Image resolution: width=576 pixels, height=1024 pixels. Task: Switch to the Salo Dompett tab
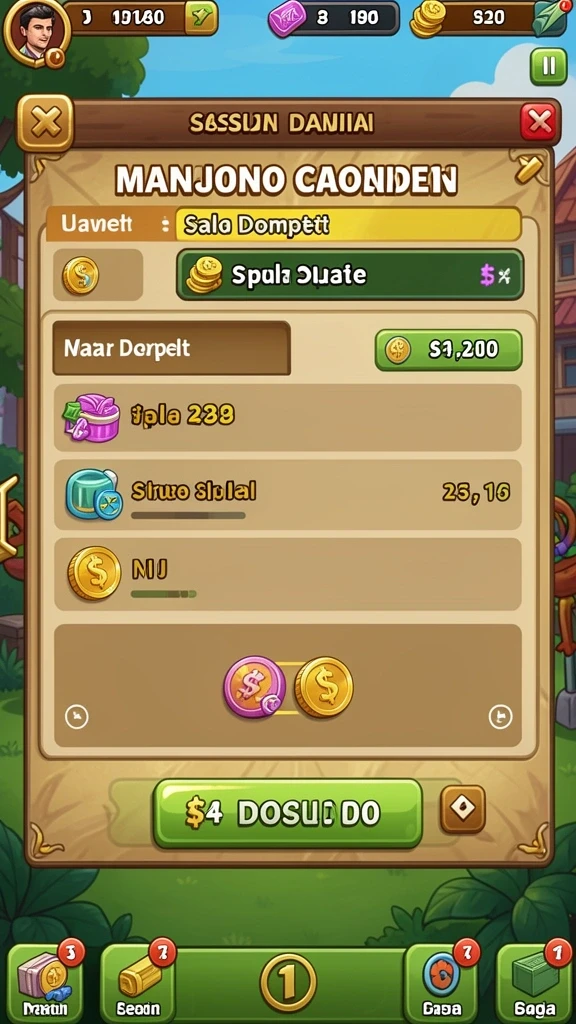(x=348, y=225)
